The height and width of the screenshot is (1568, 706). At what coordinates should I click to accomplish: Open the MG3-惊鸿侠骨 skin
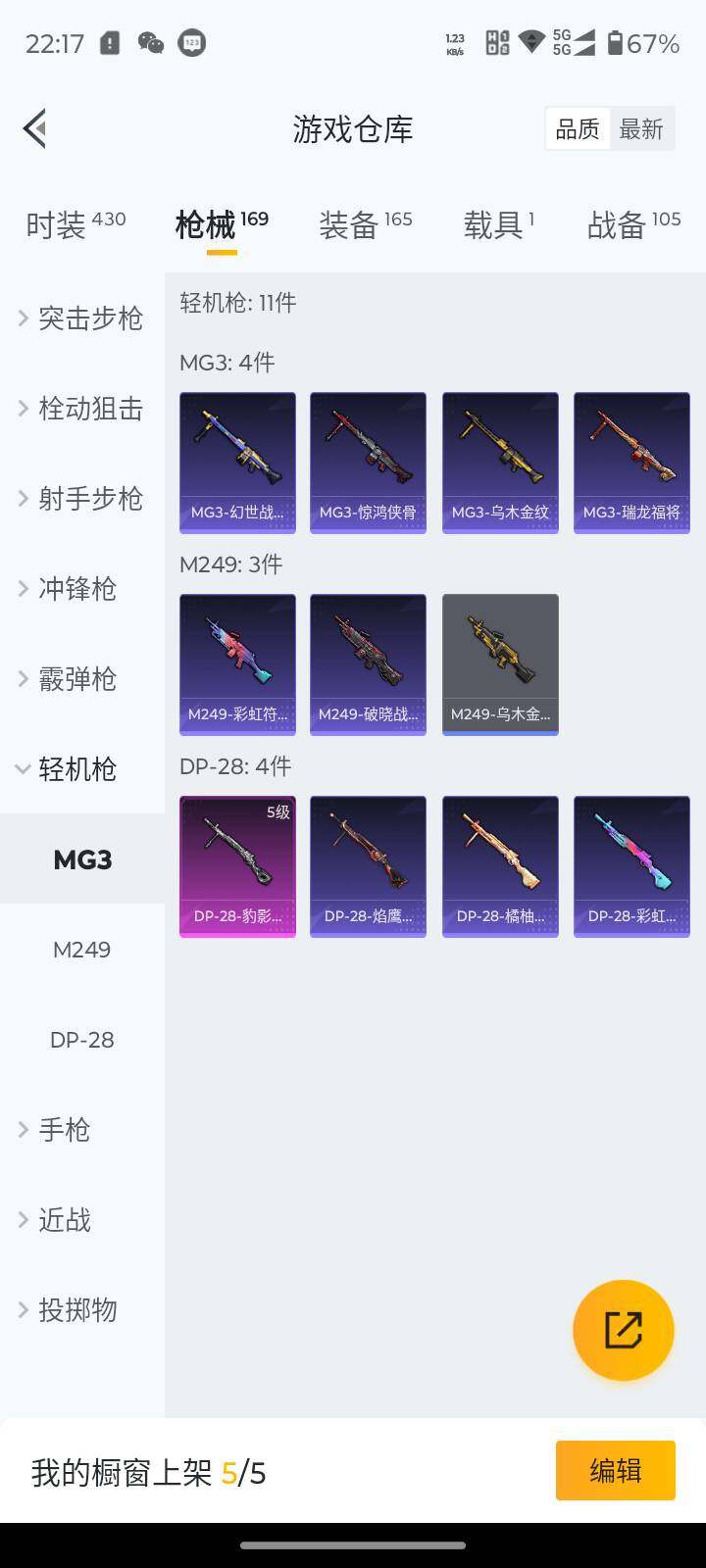point(368,463)
